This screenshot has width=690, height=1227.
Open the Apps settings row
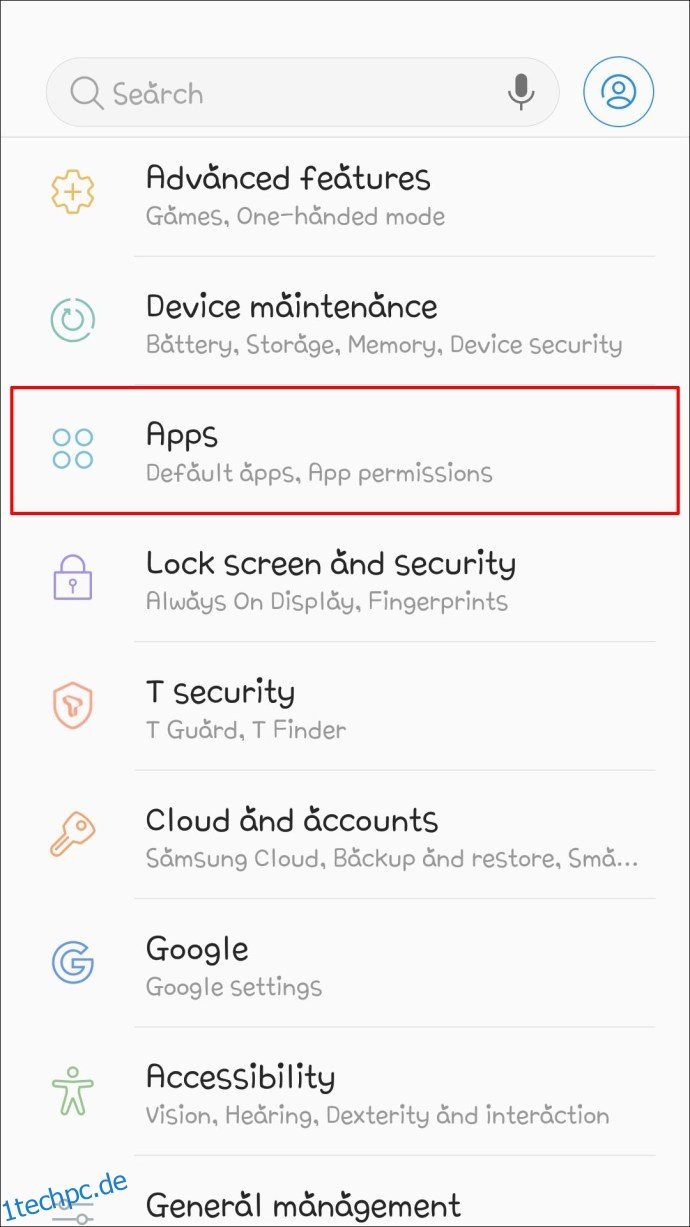click(345, 450)
